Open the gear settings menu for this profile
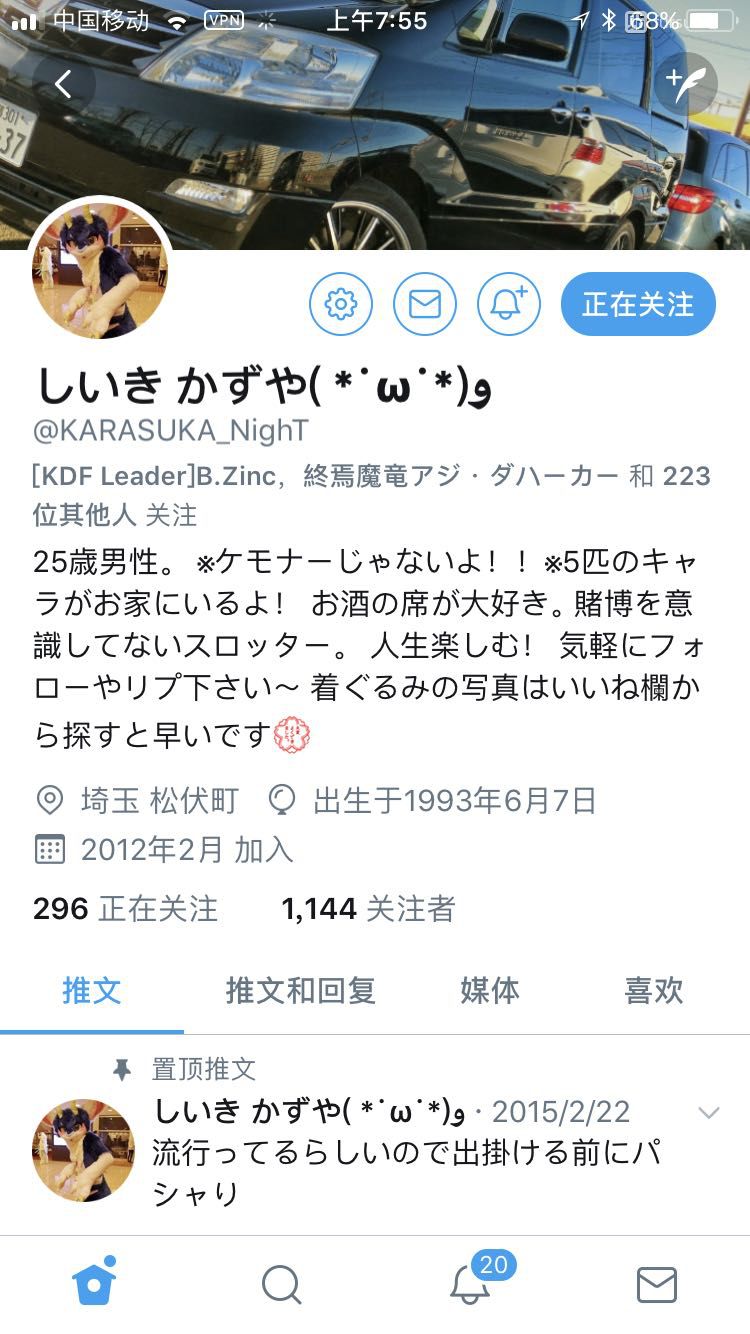This screenshot has height=1334, width=750. [340, 303]
